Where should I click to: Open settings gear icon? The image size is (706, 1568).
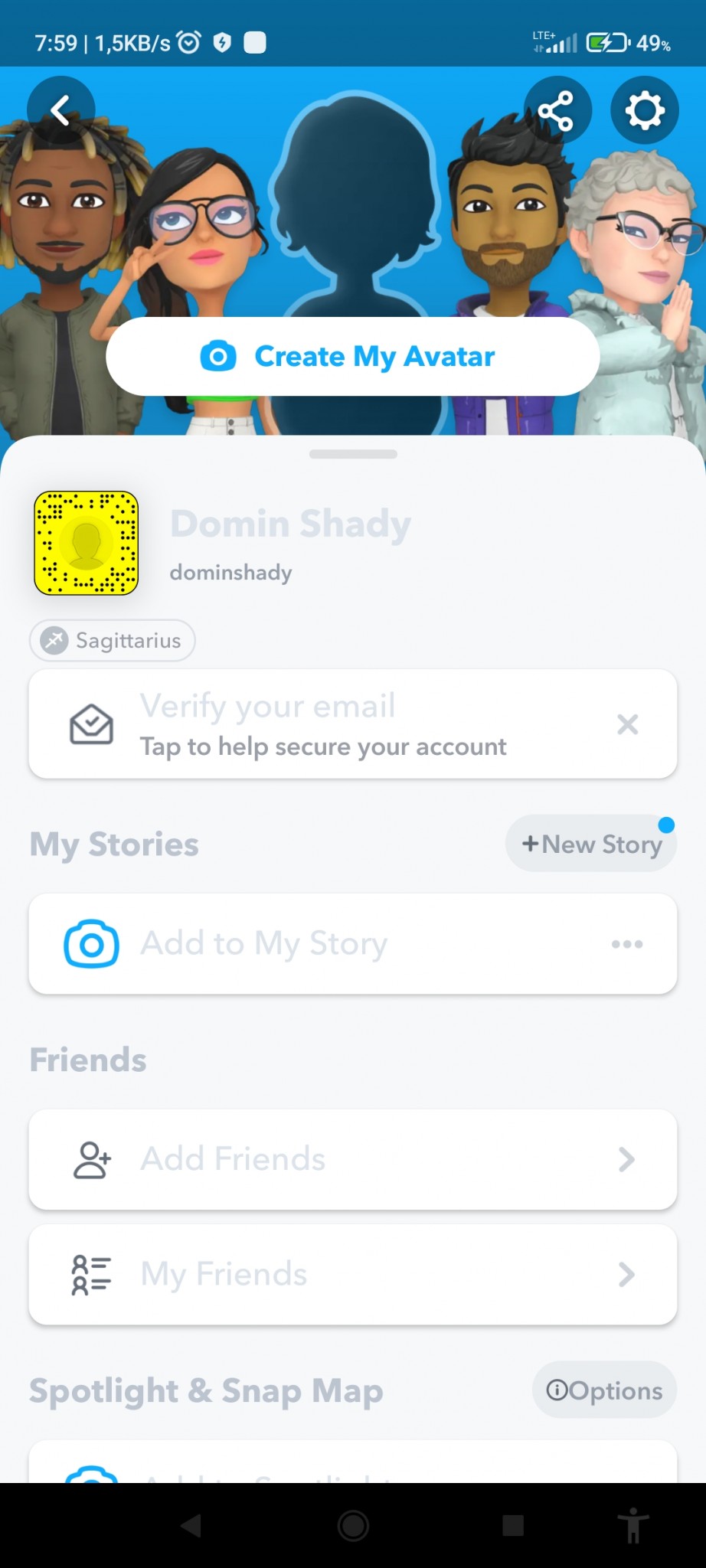click(644, 110)
